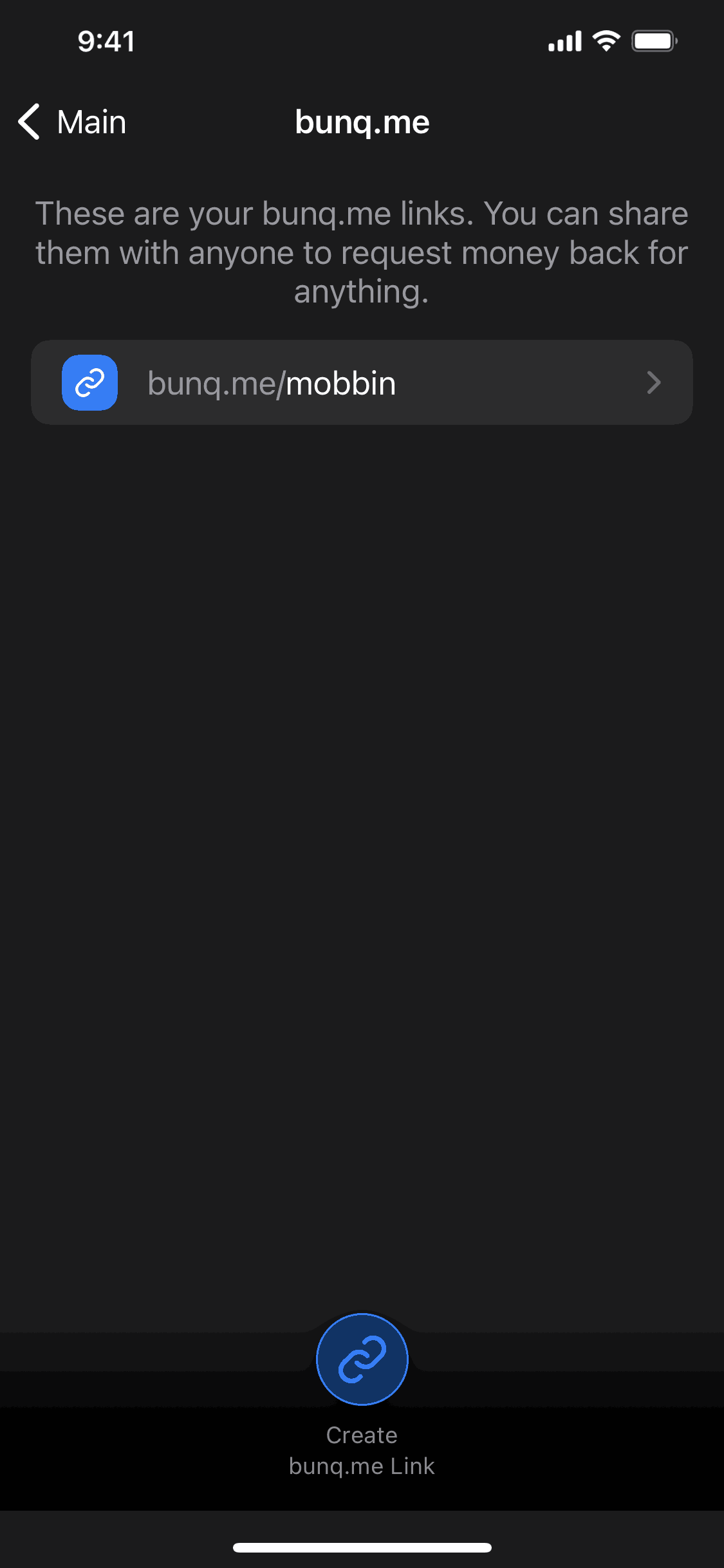The width and height of the screenshot is (724, 1568).
Task: Open the bunq.me/mobbin link row
Action: (362, 382)
